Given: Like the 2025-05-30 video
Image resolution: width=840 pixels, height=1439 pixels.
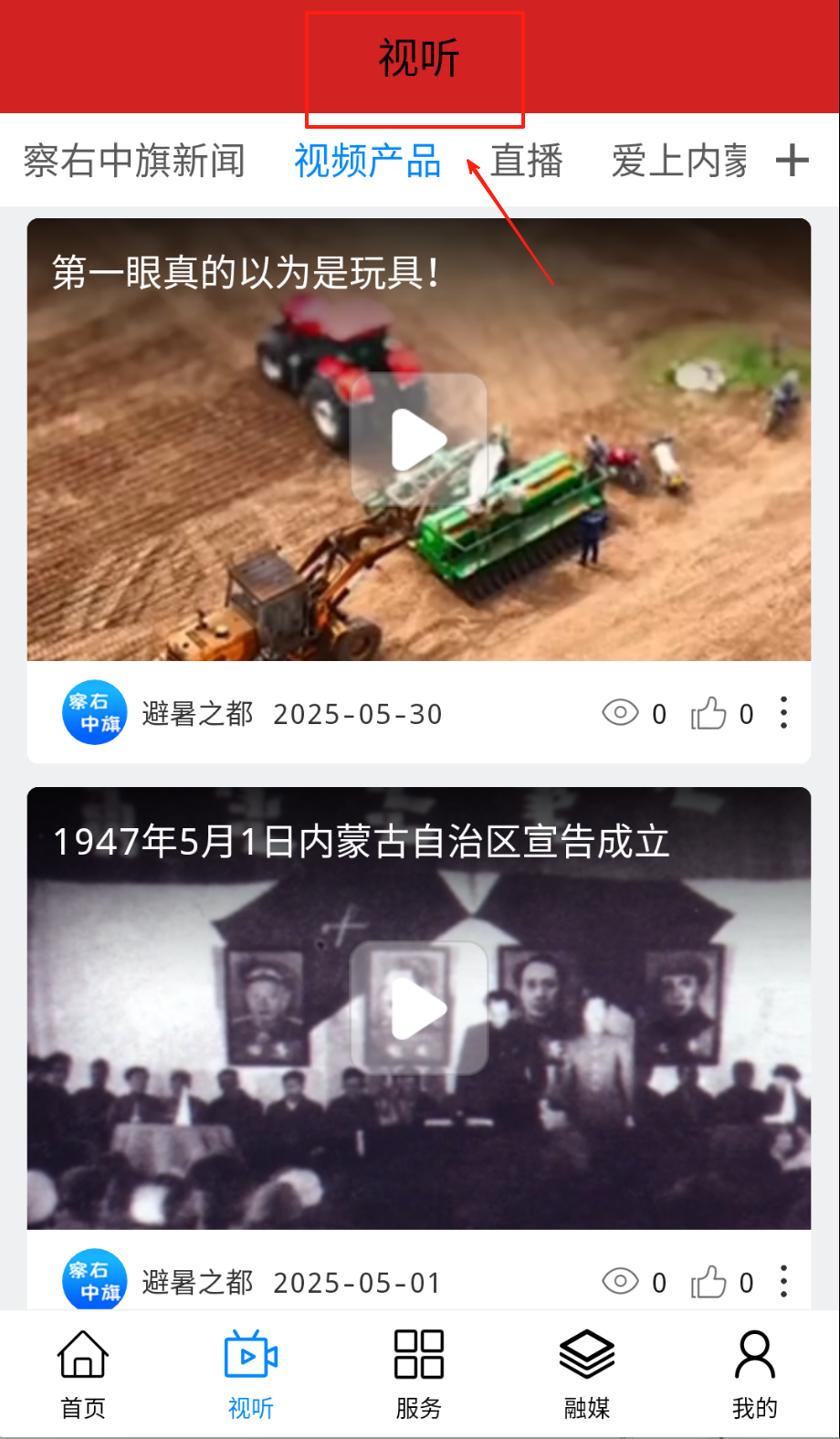Looking at the screenshot, I should pyautogui.click(x=709, y=714).
